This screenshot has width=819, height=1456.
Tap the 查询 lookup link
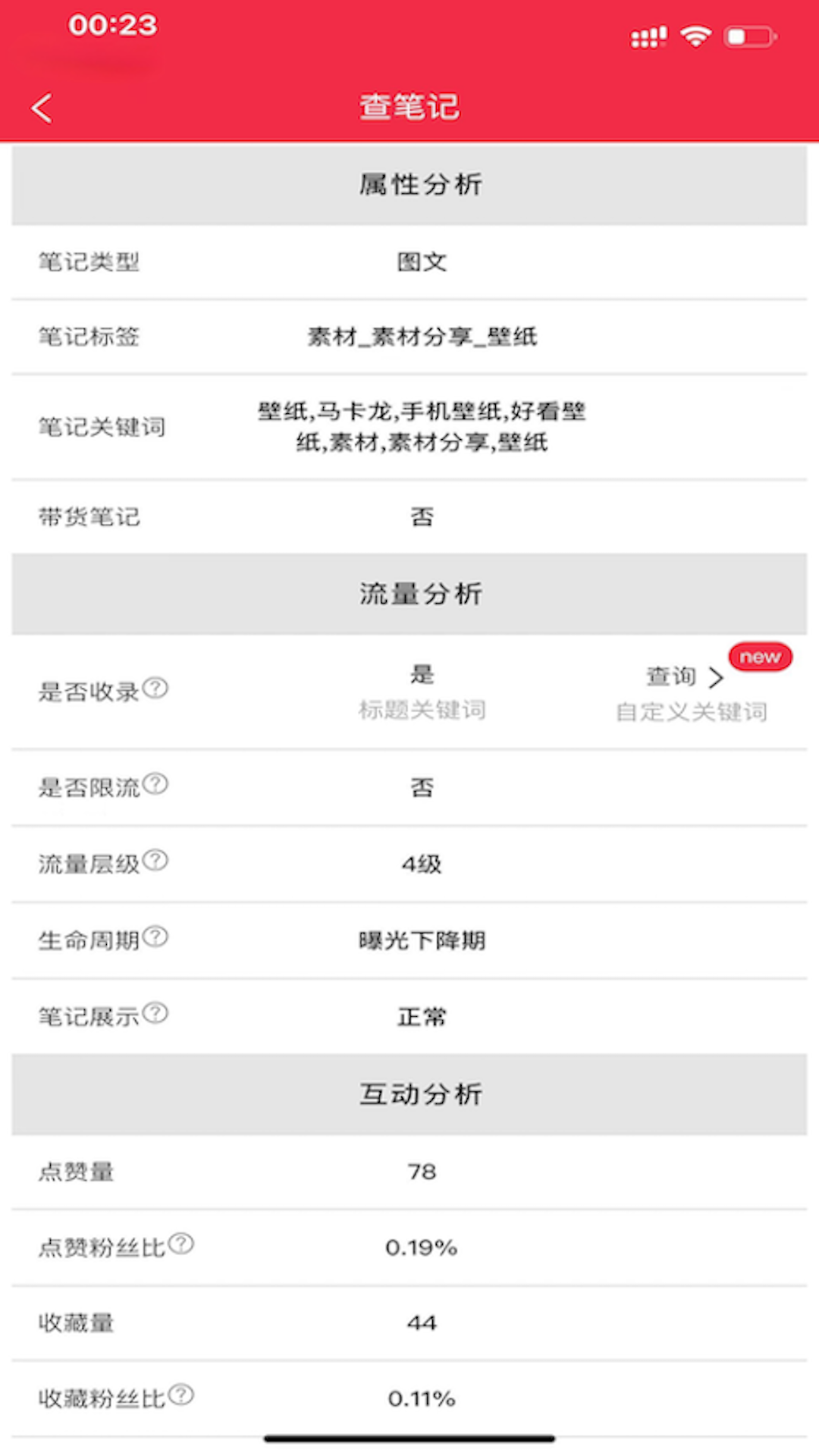(x=670, y=676)
